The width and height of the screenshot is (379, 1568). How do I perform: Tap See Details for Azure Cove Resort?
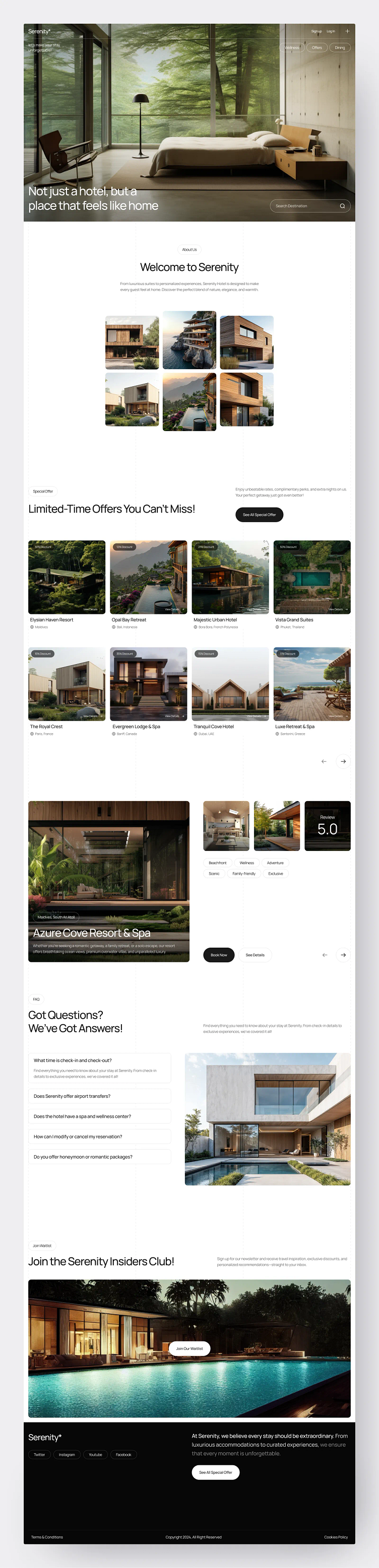(x=255, y=955)
